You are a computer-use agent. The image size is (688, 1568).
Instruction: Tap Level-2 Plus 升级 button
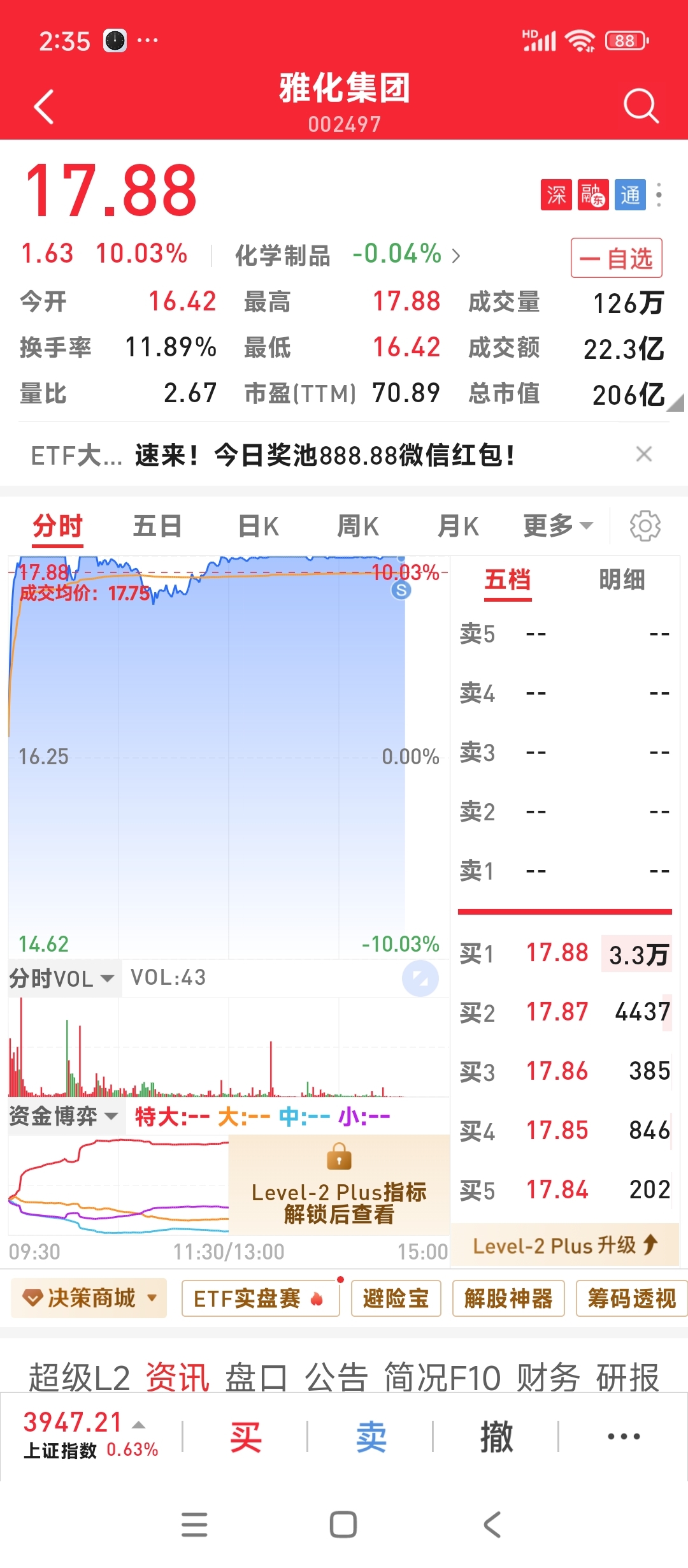[565, 1245]
